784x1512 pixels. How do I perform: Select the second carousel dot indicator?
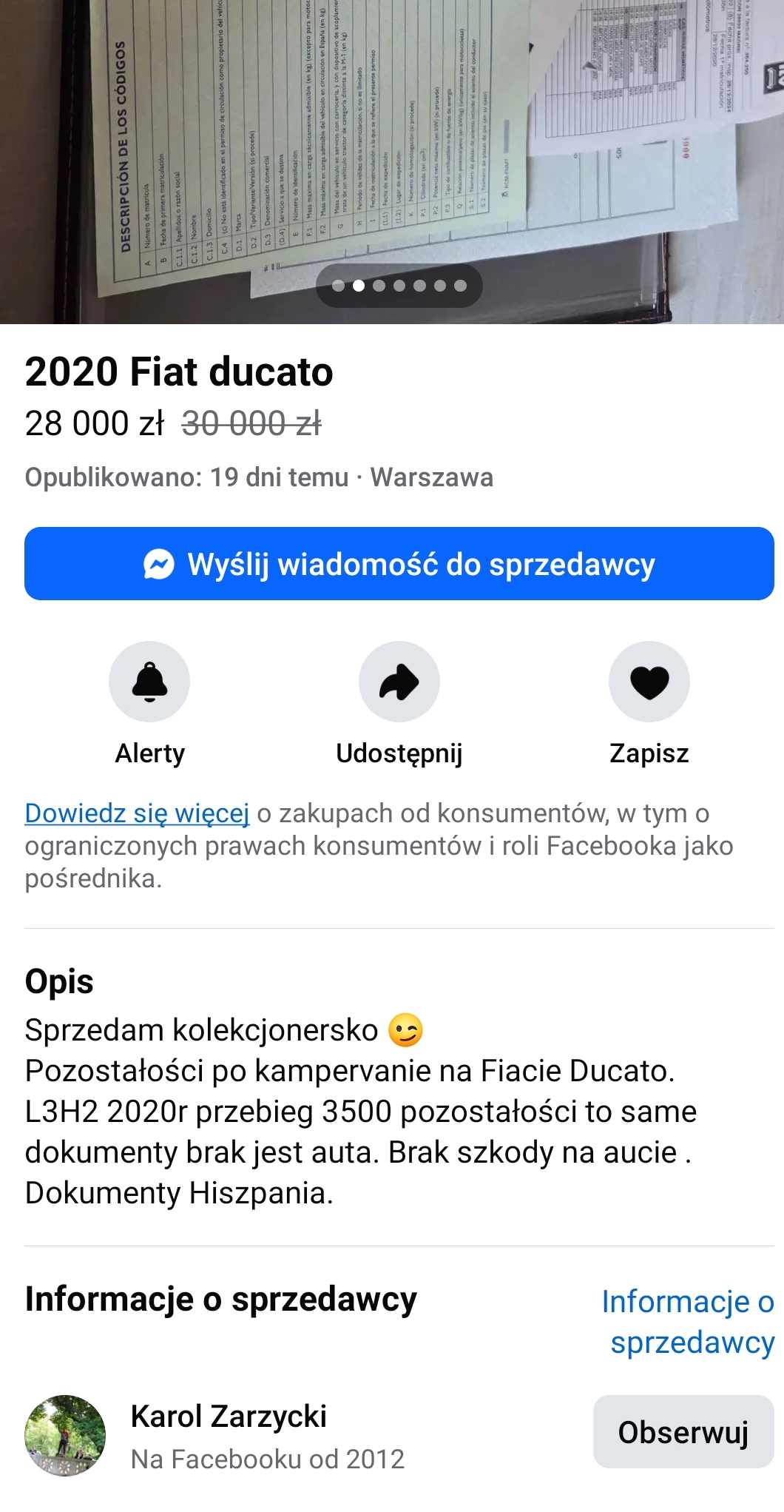358,286
